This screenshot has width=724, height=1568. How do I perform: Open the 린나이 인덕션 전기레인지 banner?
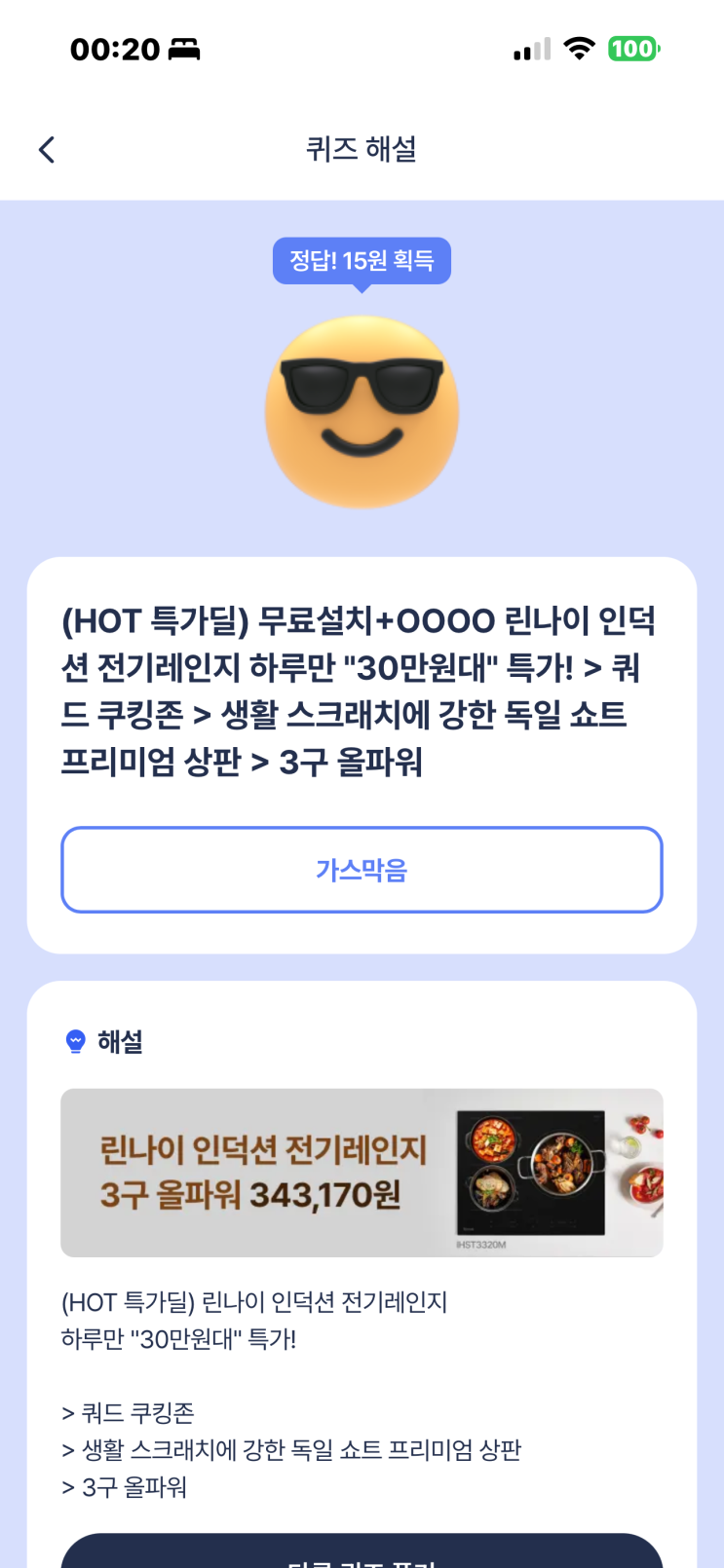[x=362, y=1173]
